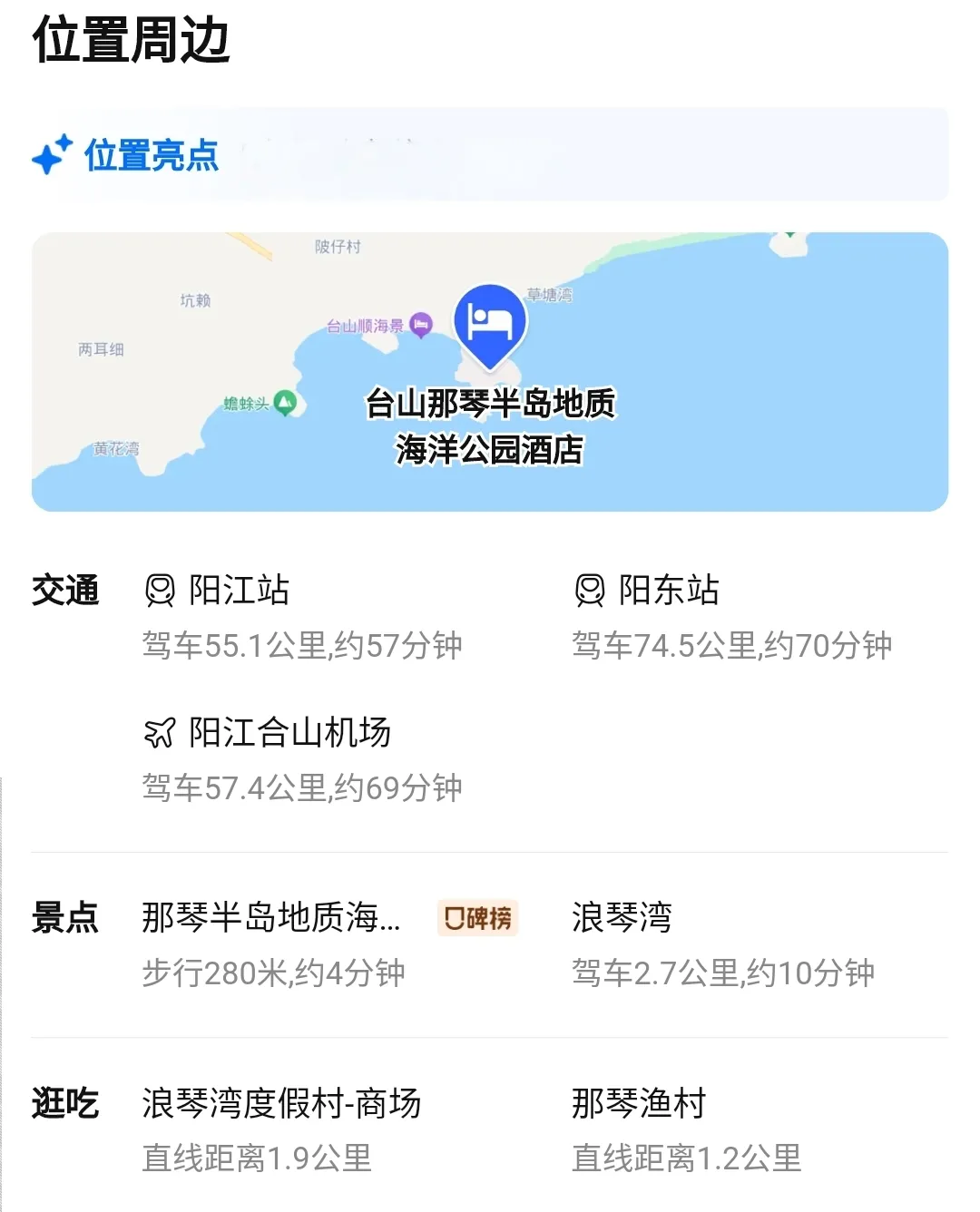Open 浪琴湾度假村-商场 shopping entry
The width and height of the screenshot is (980, 1212).
point(281,1104)
